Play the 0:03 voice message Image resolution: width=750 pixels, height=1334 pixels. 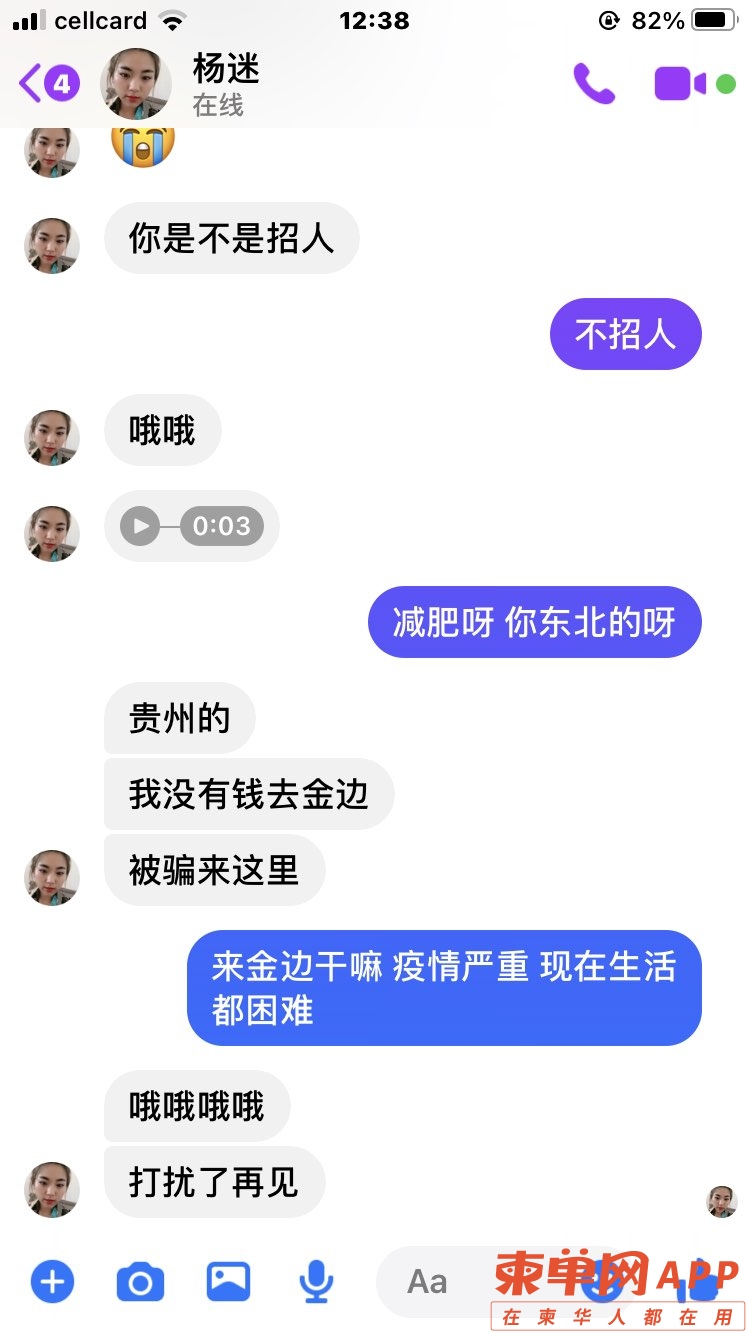click(141, 526)
